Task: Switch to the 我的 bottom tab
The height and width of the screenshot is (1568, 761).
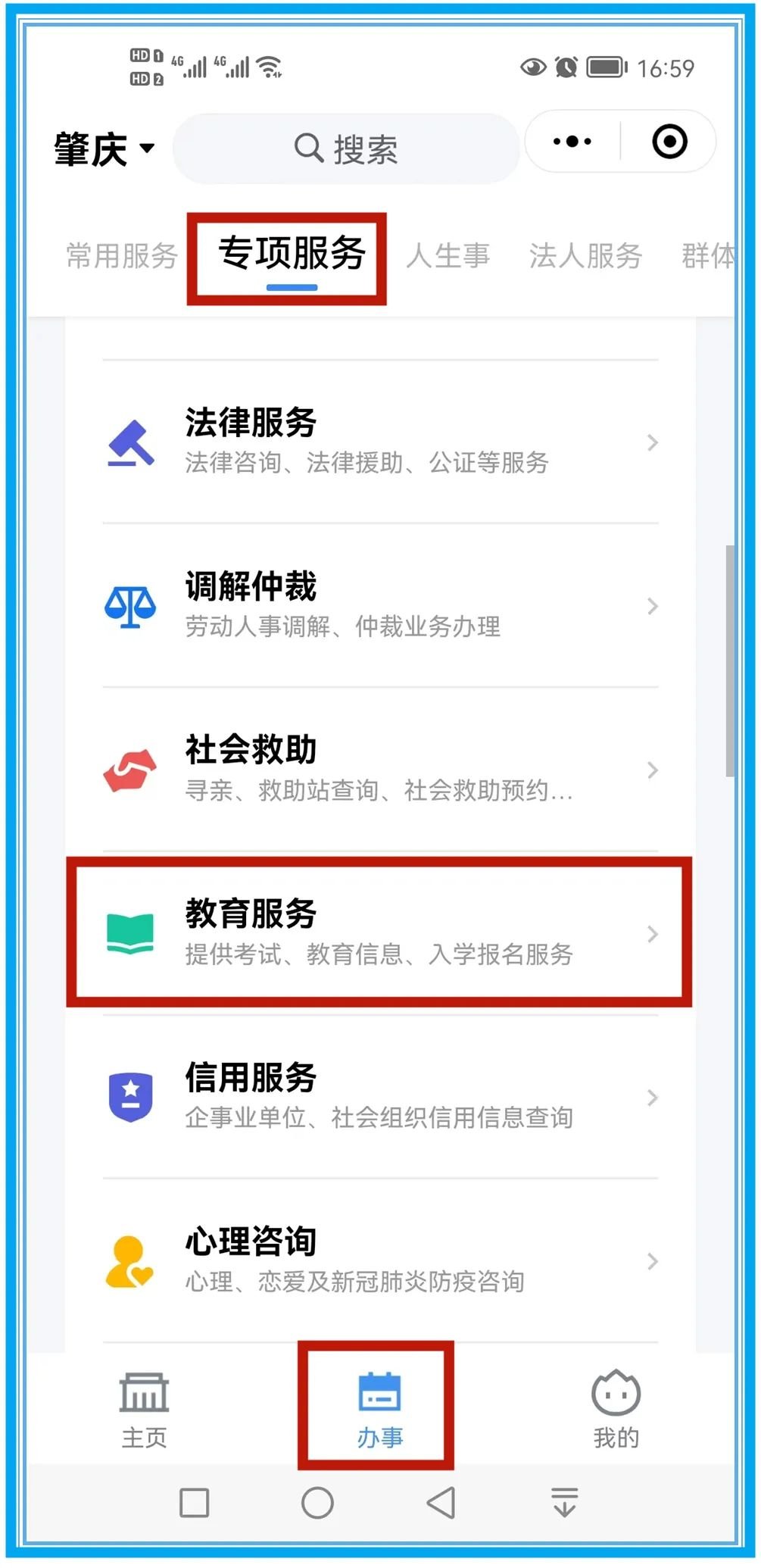Action: point(616,1409)
